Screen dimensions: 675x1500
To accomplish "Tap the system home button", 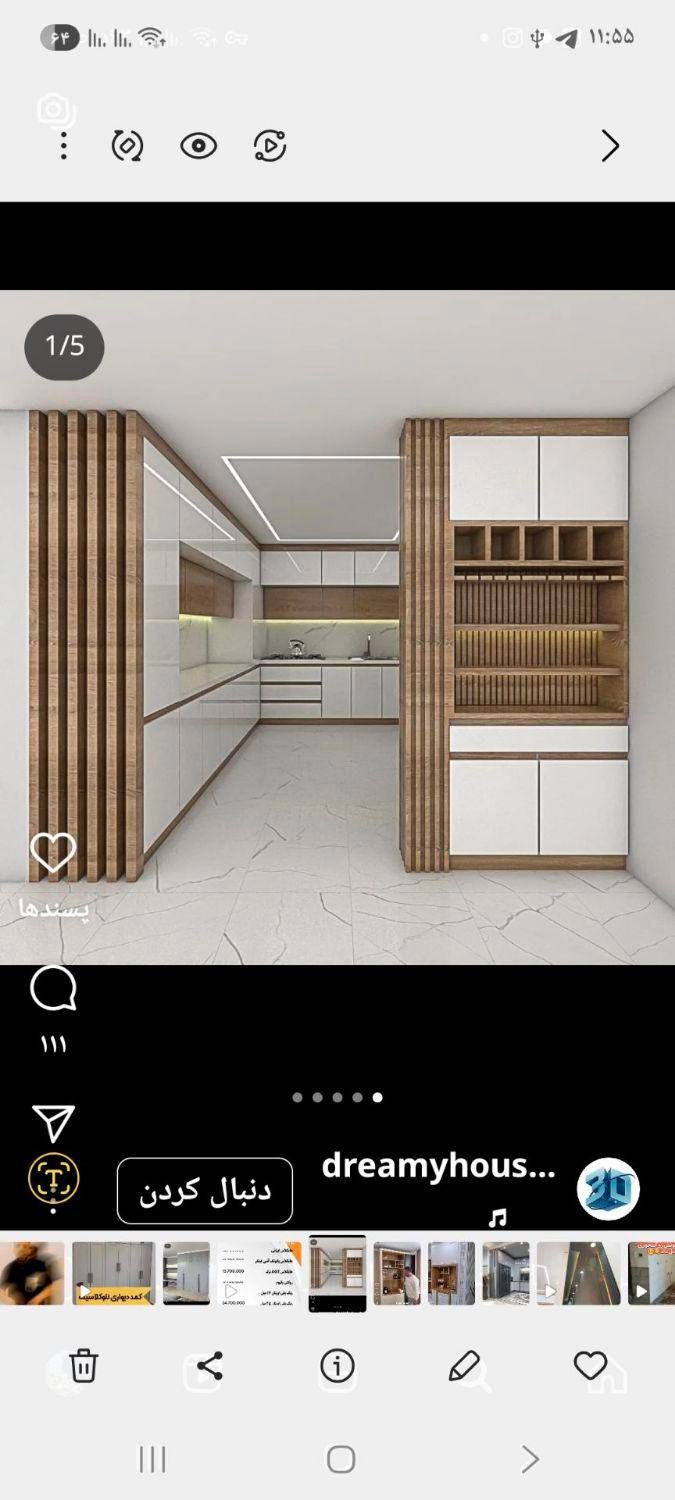I will click(x=341, y=1459).
